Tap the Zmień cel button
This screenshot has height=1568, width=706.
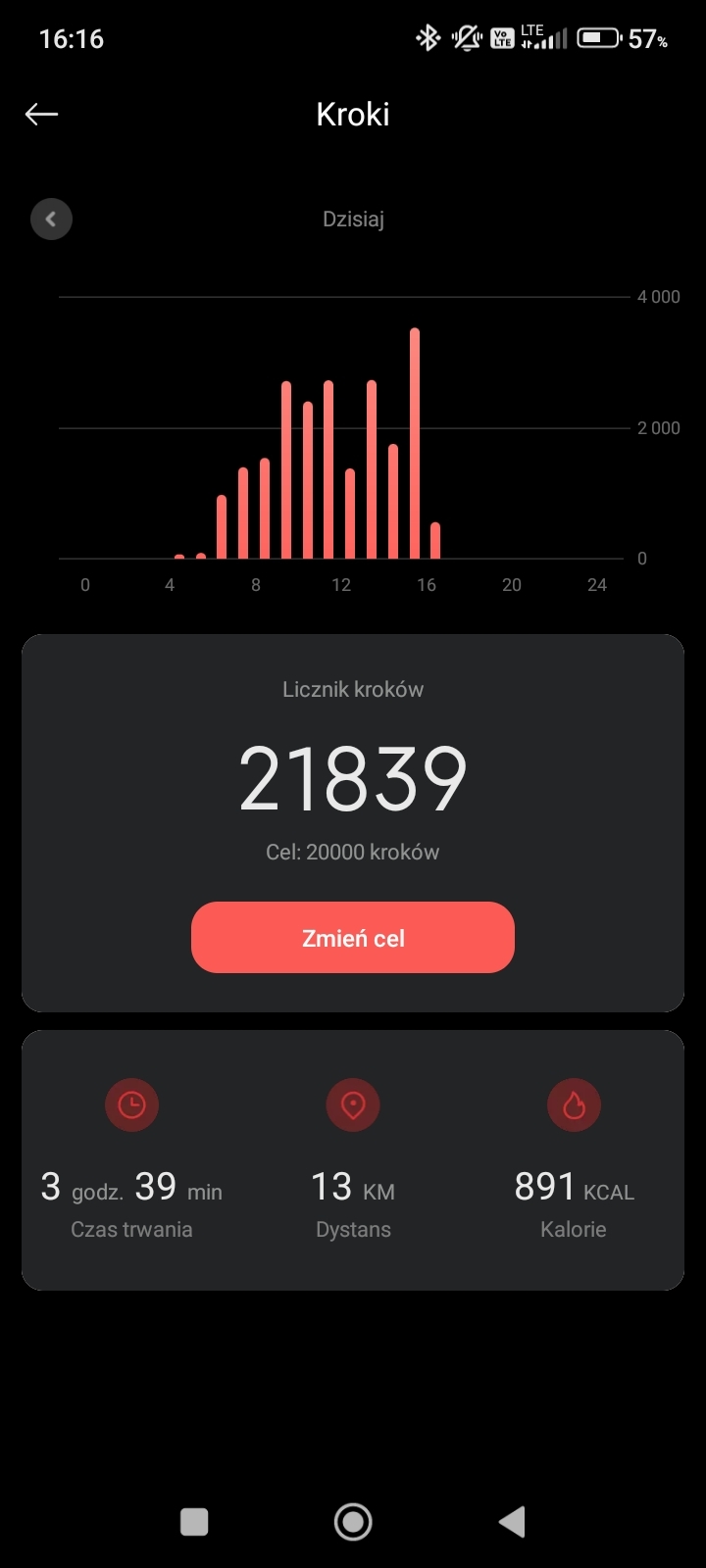tap(353, 938)
